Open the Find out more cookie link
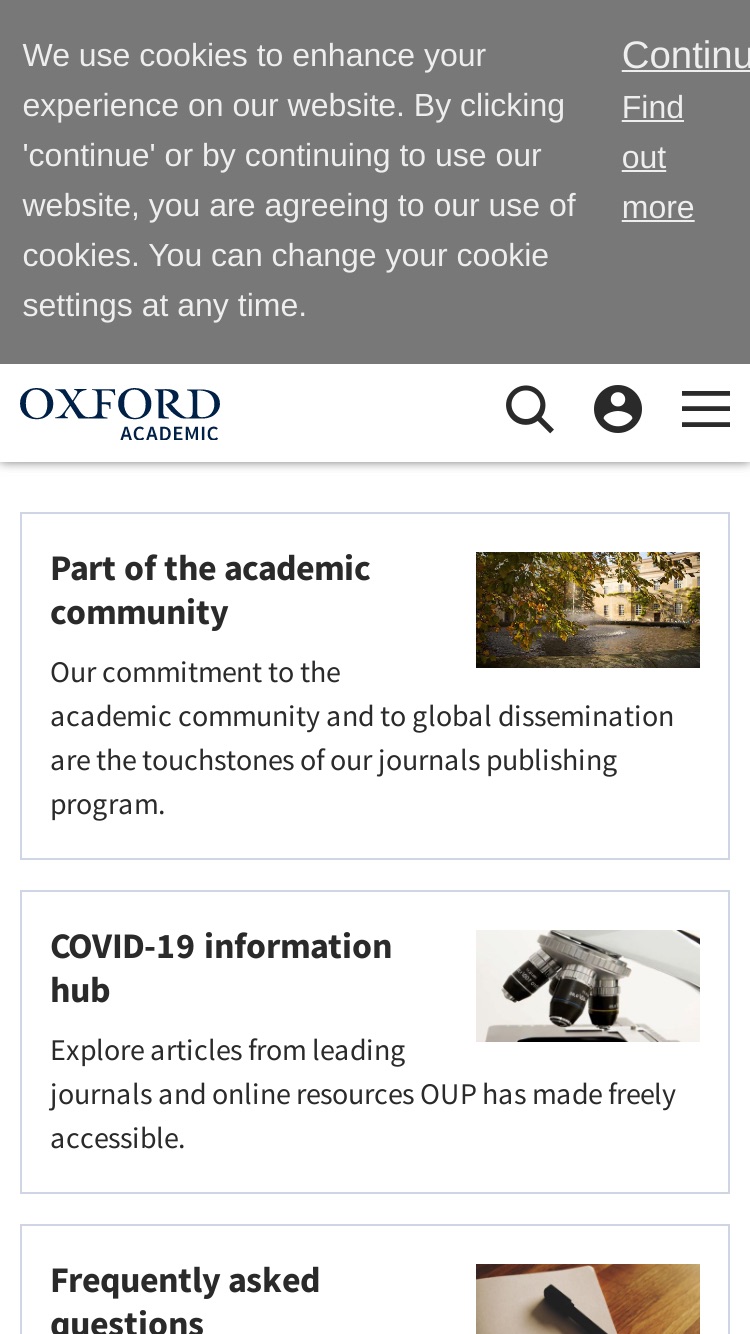Image resolution: width=750 pixels, height=1334 pixels. (658, 157)
